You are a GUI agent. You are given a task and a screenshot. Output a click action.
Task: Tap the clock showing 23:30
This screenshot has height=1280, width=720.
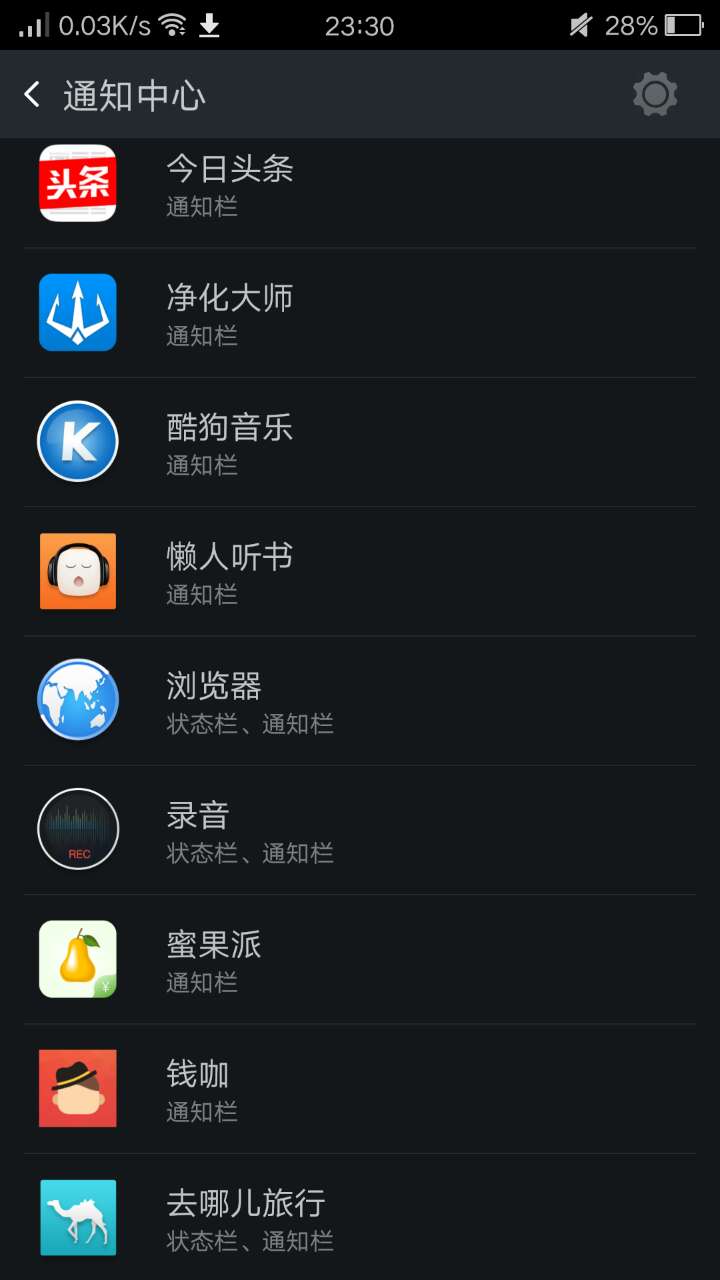pos(360,24)
